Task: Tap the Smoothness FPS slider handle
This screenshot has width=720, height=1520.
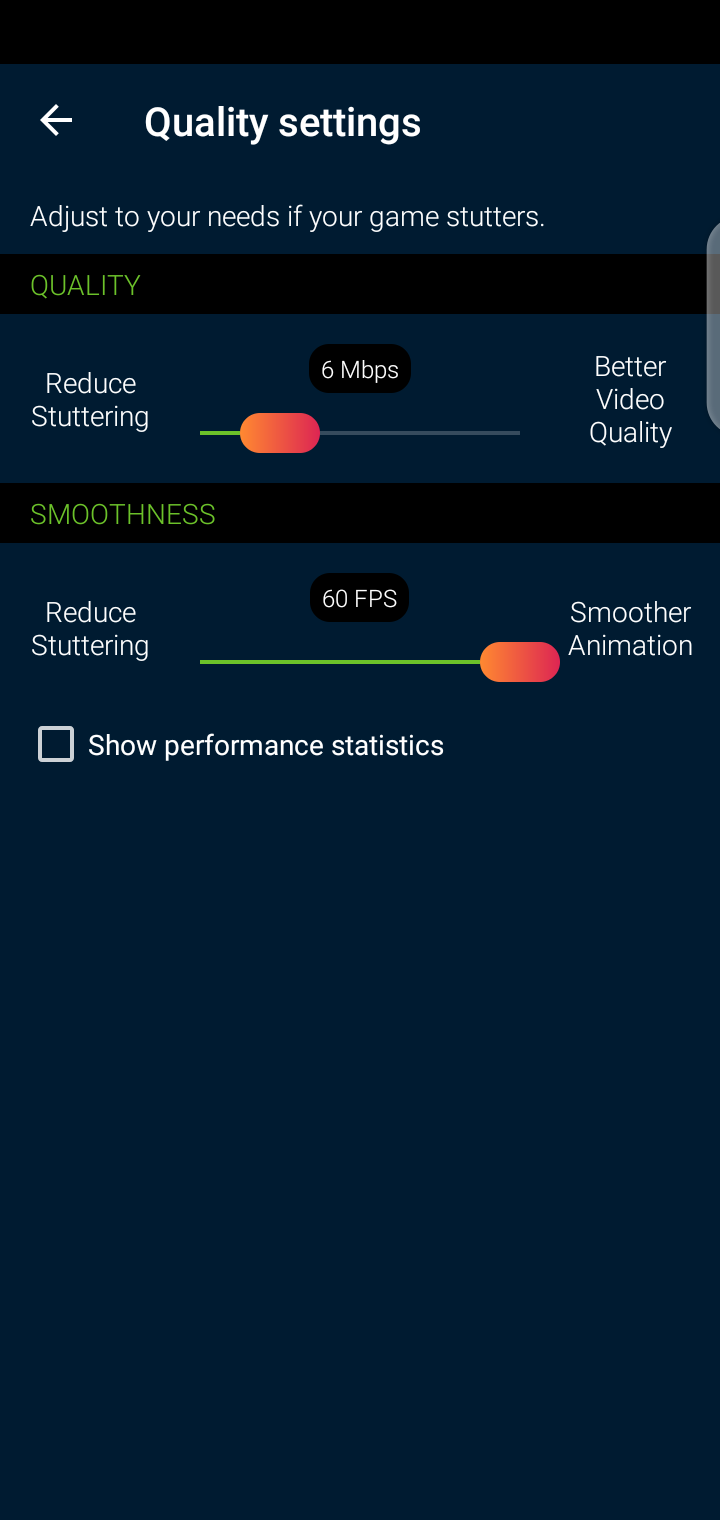Action: pyautogui.click(x=519, y=662)
